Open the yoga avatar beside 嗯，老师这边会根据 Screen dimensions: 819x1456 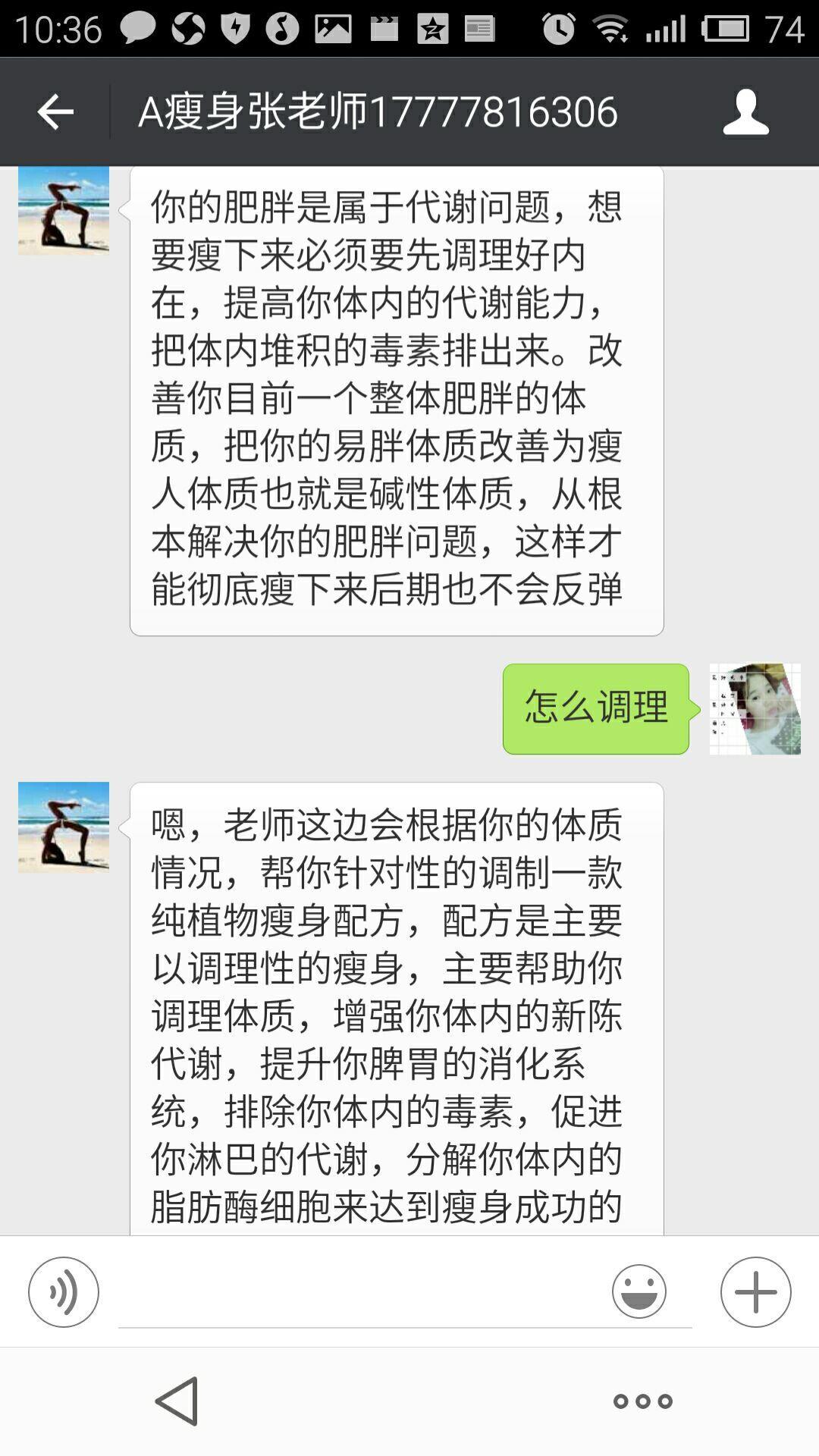coord(64,827)
